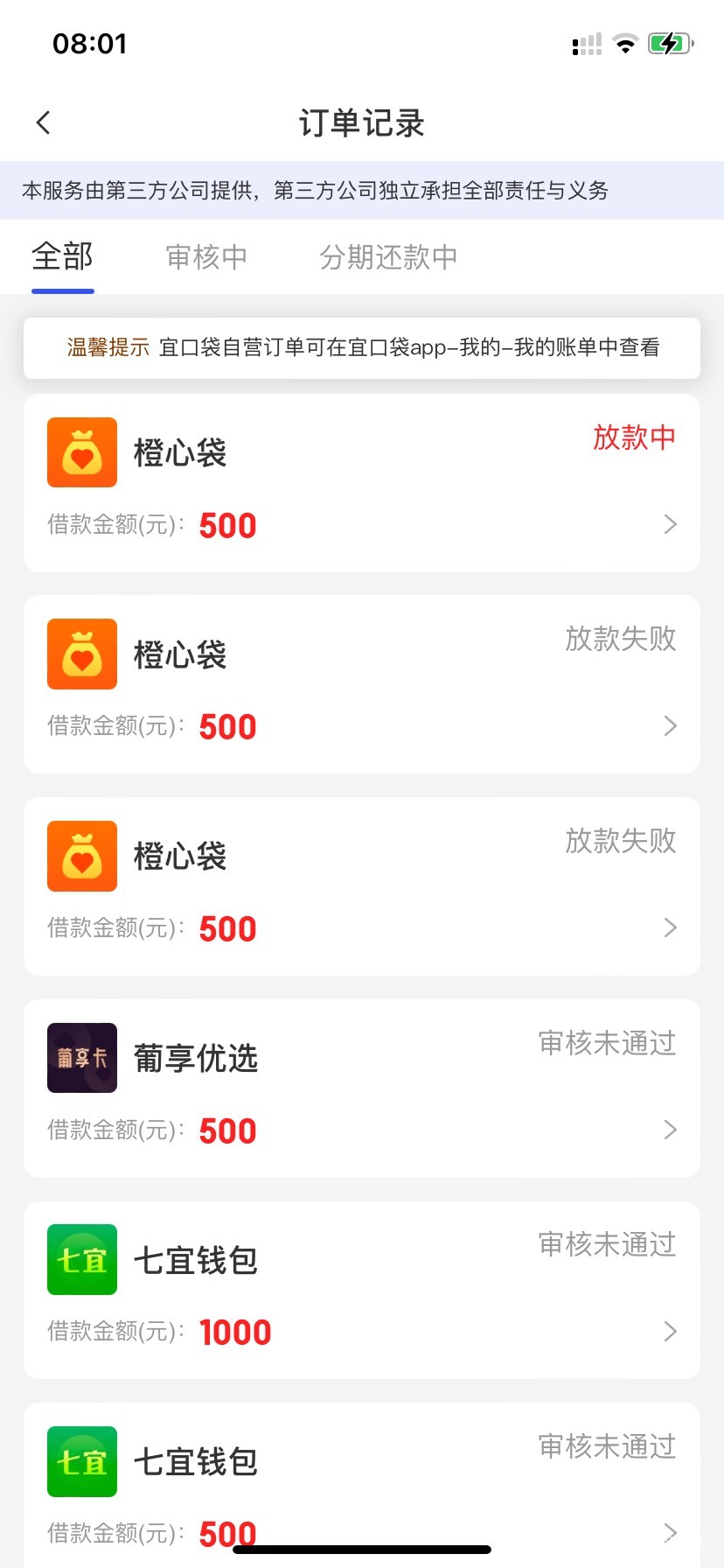Image resolution: width=724 pixels, height=1568 pixels.
Task: Switch to the 全部 tab
Action: click(x=62, y=257)
